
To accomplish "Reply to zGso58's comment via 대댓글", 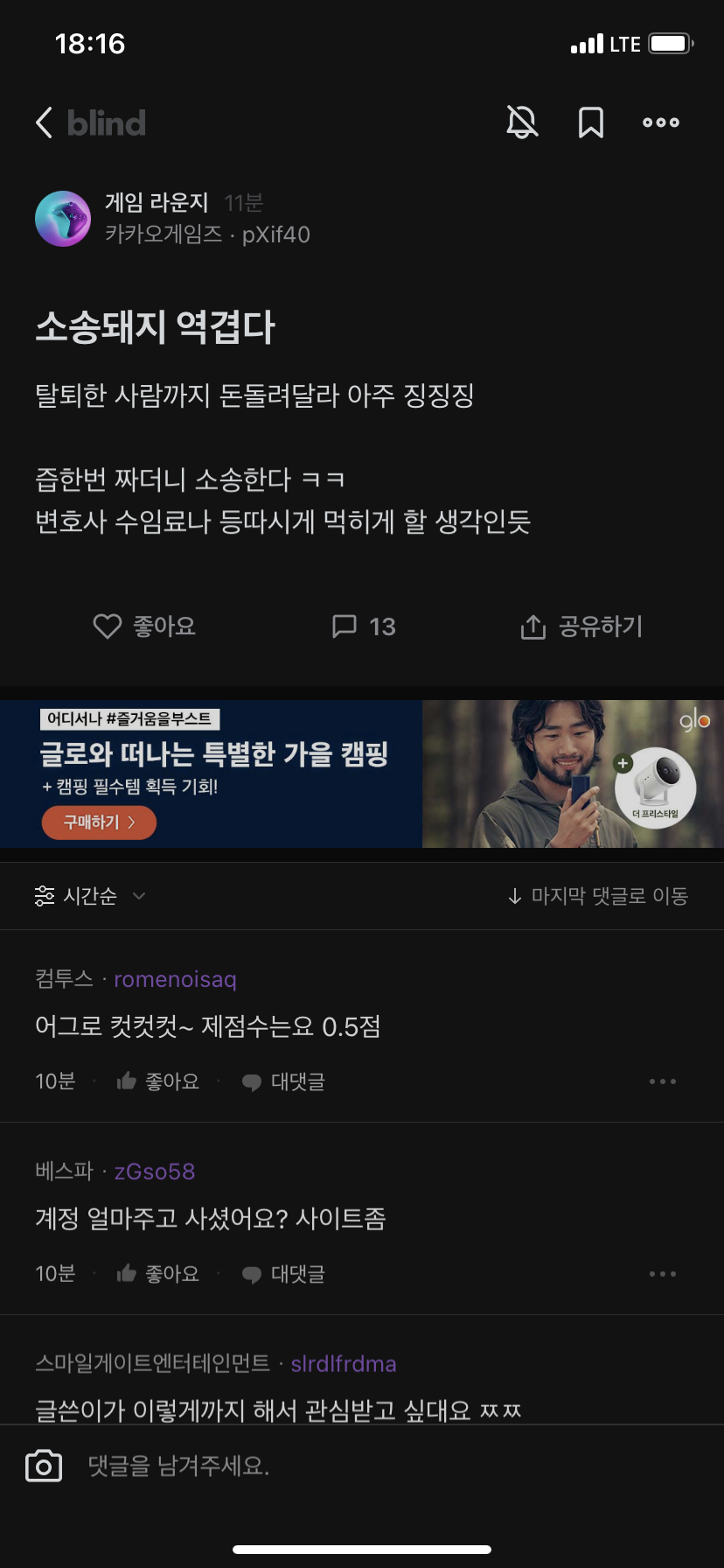I will pyautogui.click(x=283, y=1274).
